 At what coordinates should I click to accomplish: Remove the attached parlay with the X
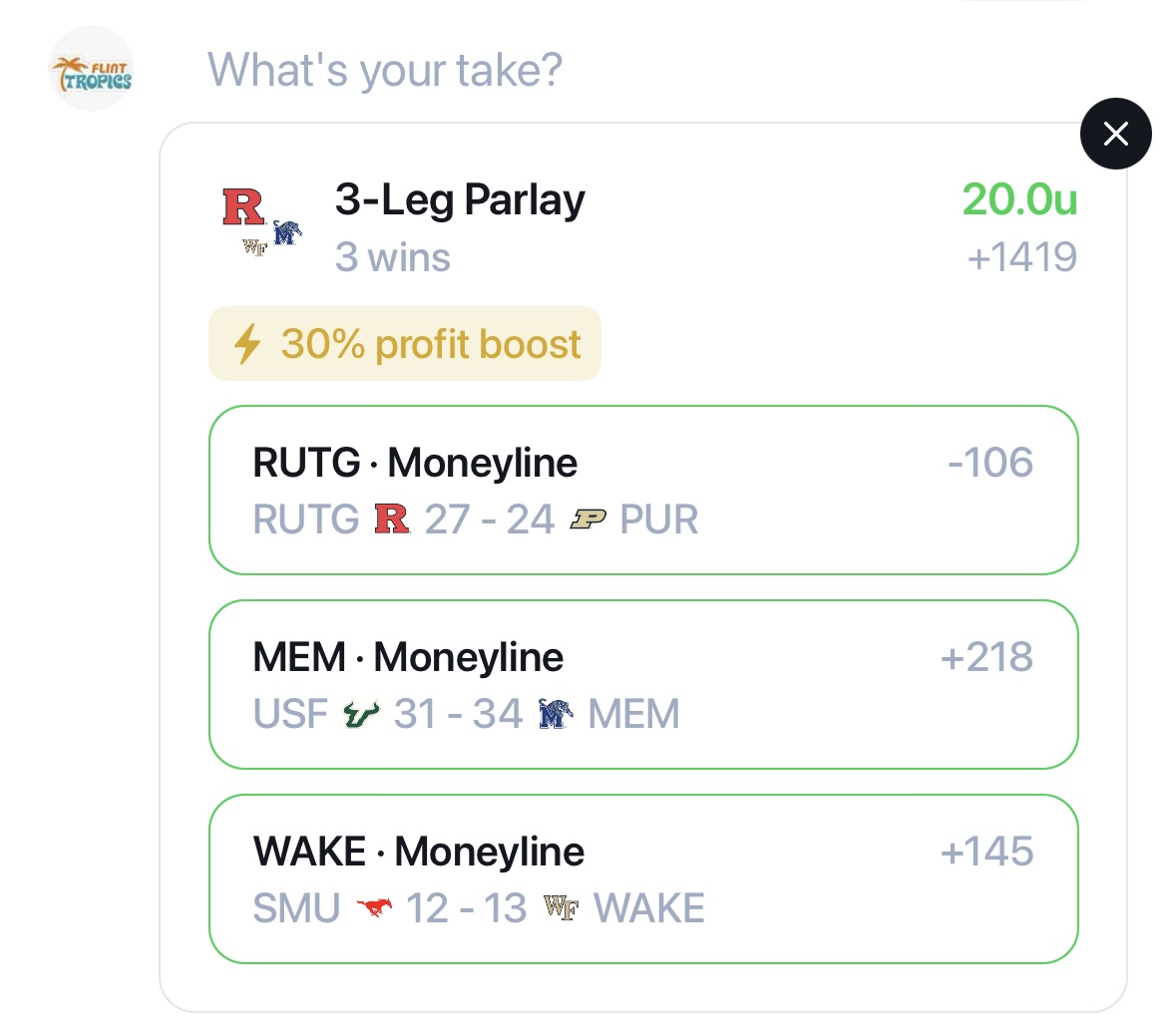(x=1115, y=134)
